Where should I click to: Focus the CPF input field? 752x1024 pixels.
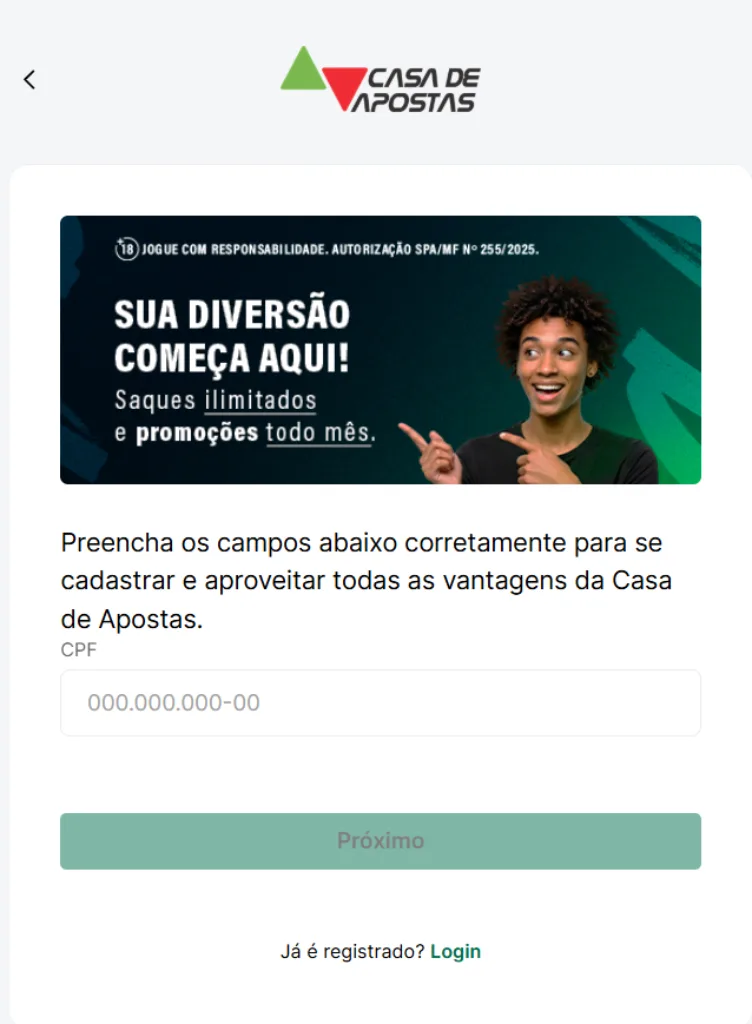pos(380,703)
